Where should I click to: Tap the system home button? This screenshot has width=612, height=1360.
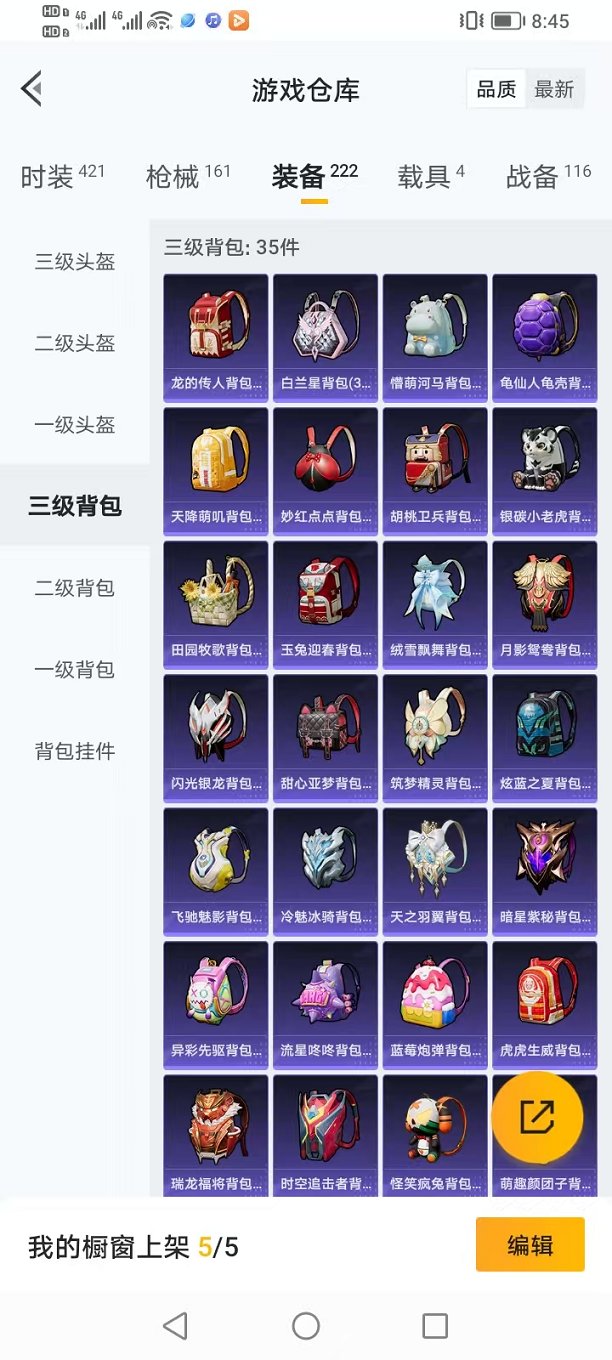tap(306, 1326)
